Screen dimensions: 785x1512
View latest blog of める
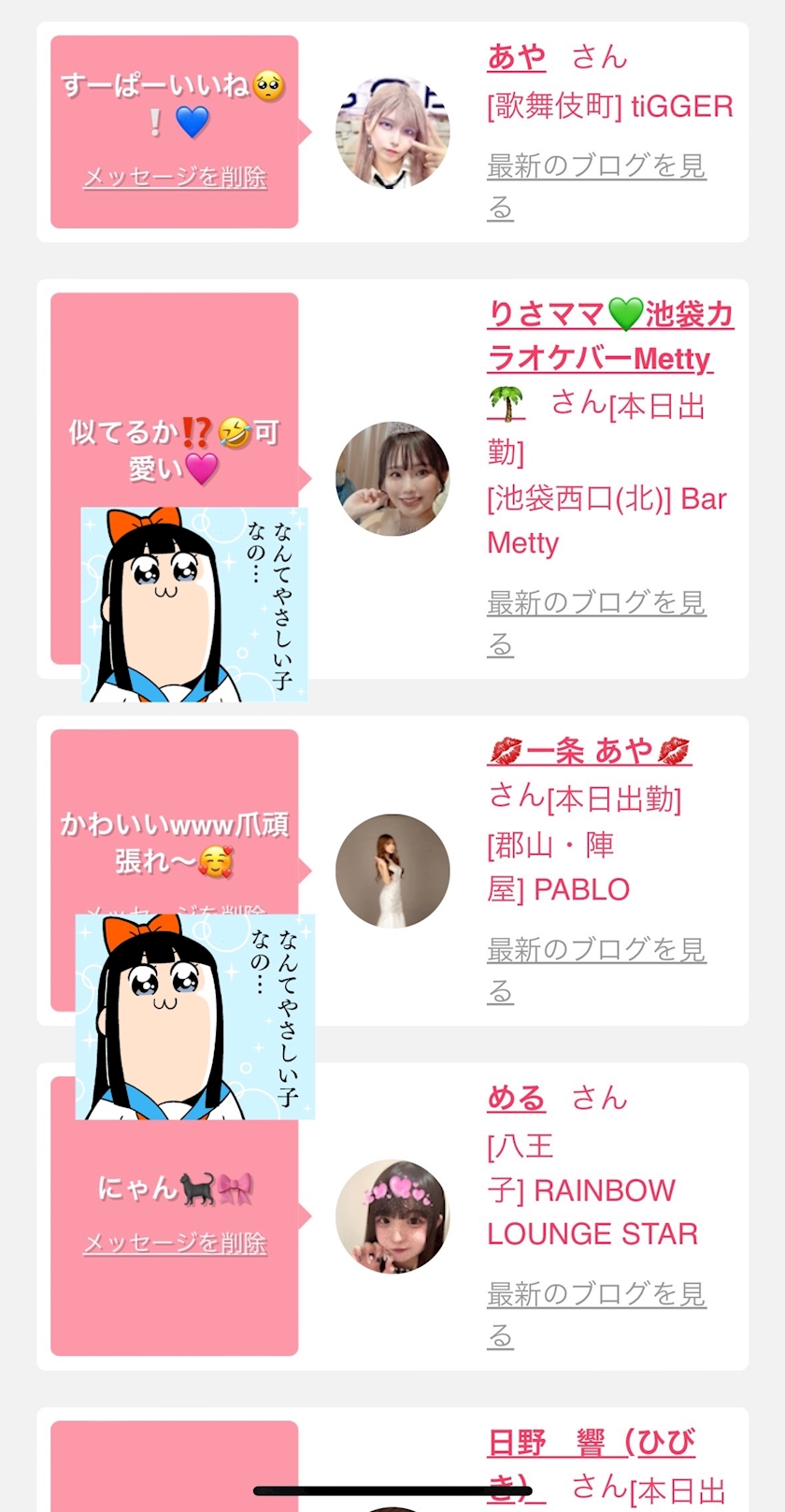pyautogui.click(x=595, y=1295)
